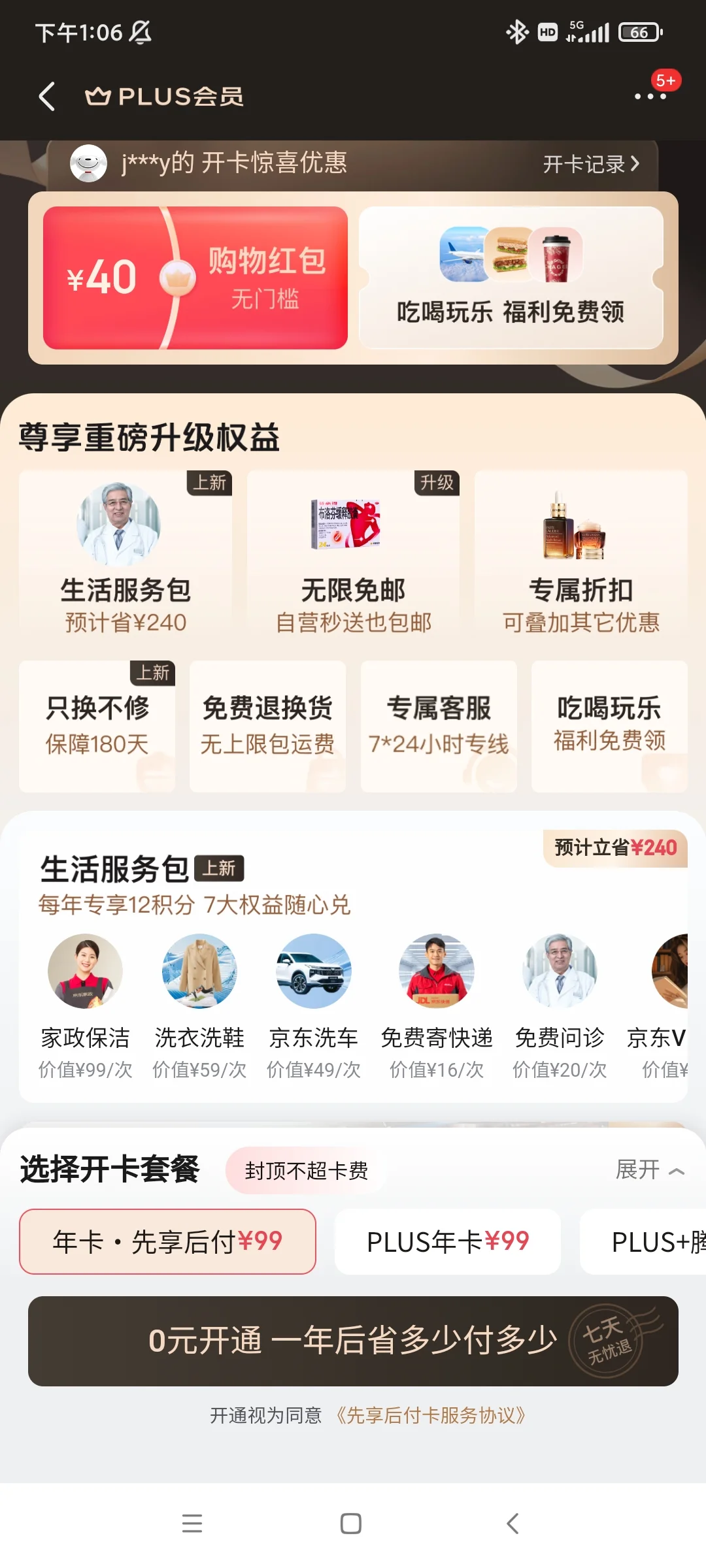Tap the ¥40 购物红包 coupon card
706x1568 pixels.
195,278
